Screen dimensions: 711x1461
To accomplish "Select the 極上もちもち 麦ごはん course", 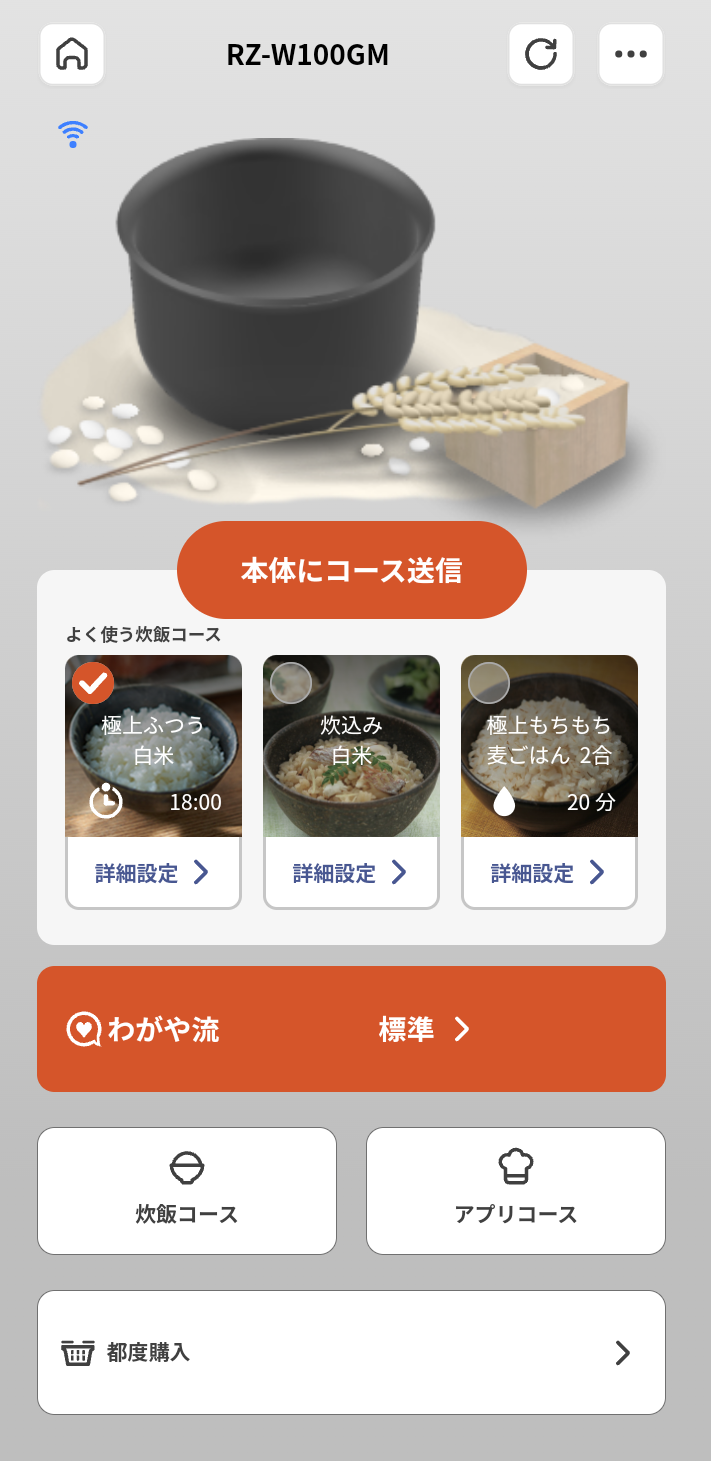I will 489,683.
